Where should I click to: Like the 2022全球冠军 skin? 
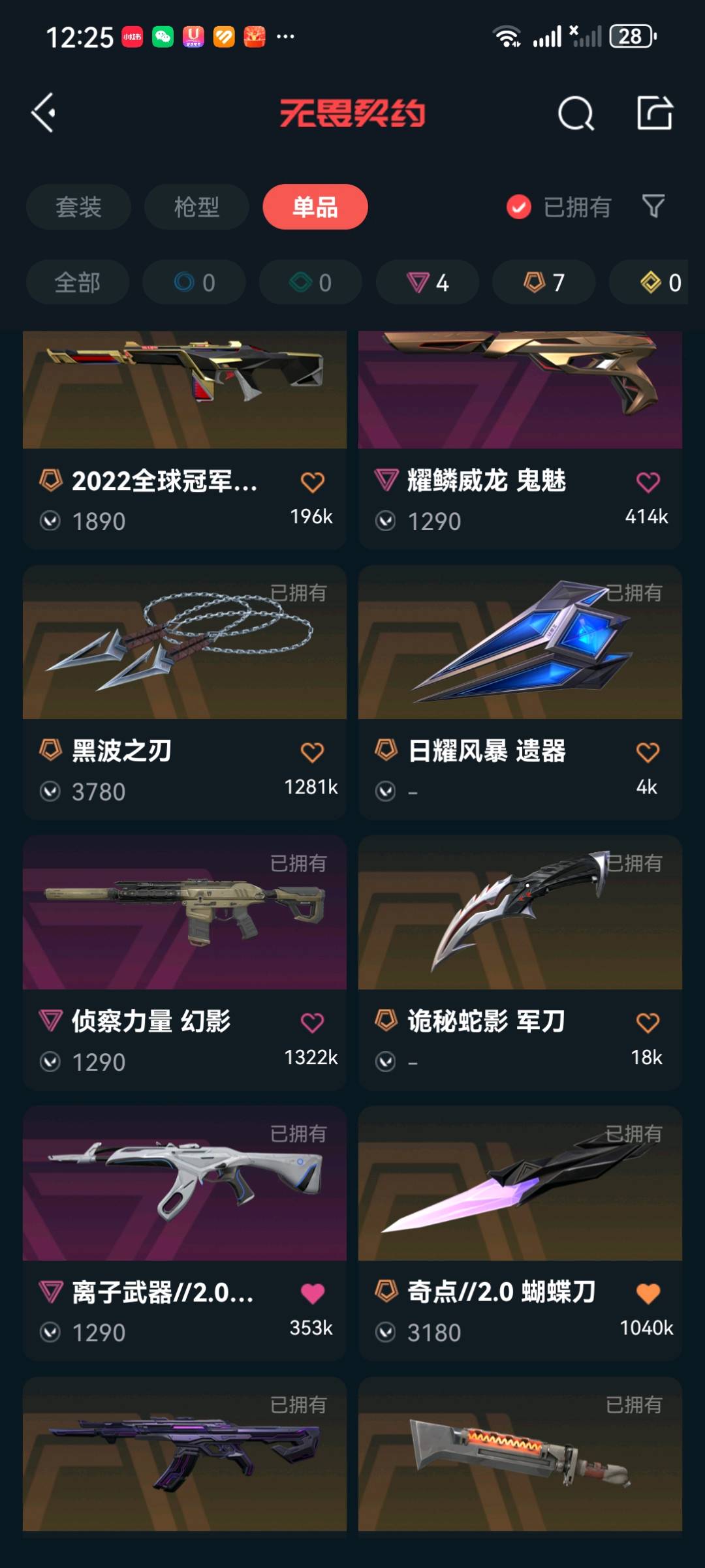[x=312, y=482]
